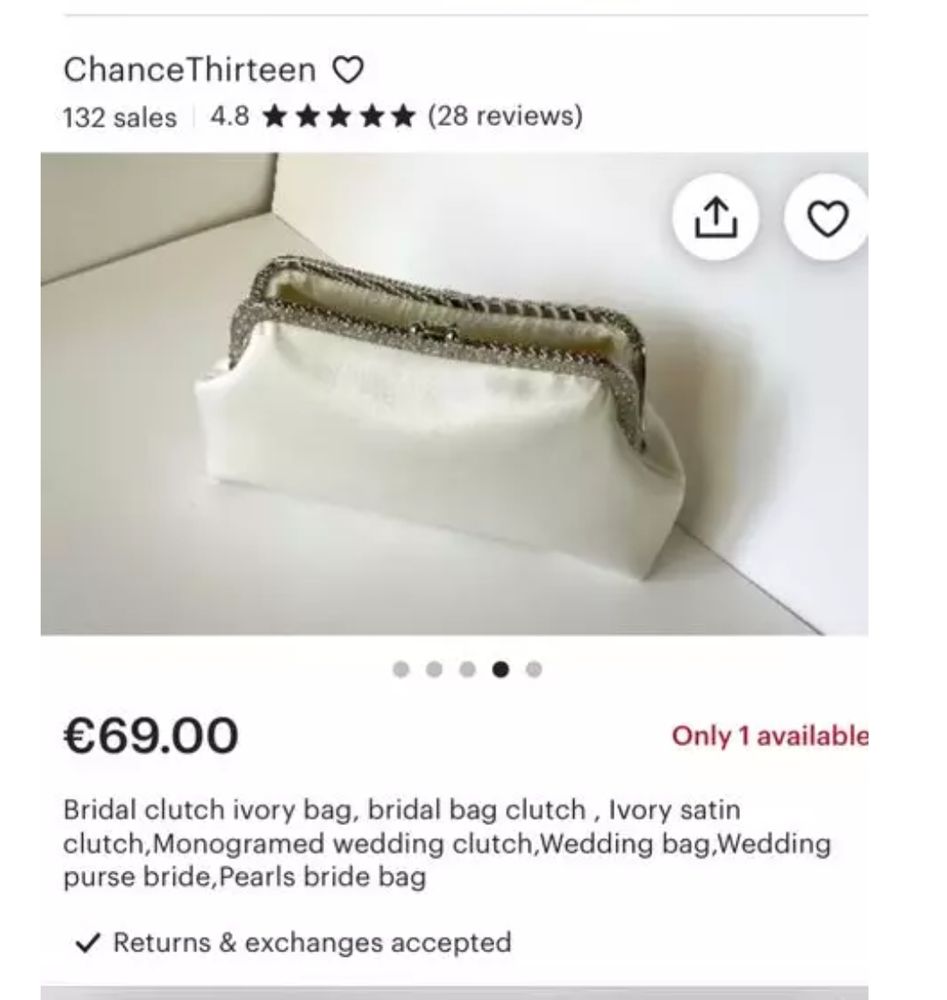Share this bridal clutch listing
The image size is (947, 1000).
click(715, 217)
